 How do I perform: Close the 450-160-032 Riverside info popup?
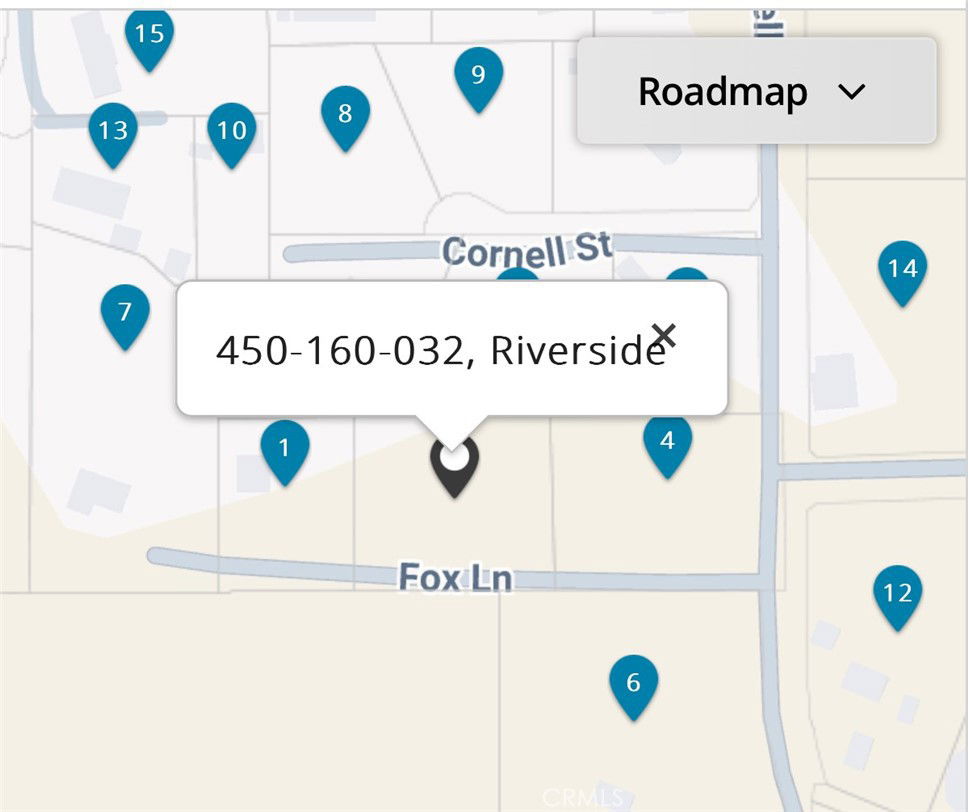(x=663, y=336)
